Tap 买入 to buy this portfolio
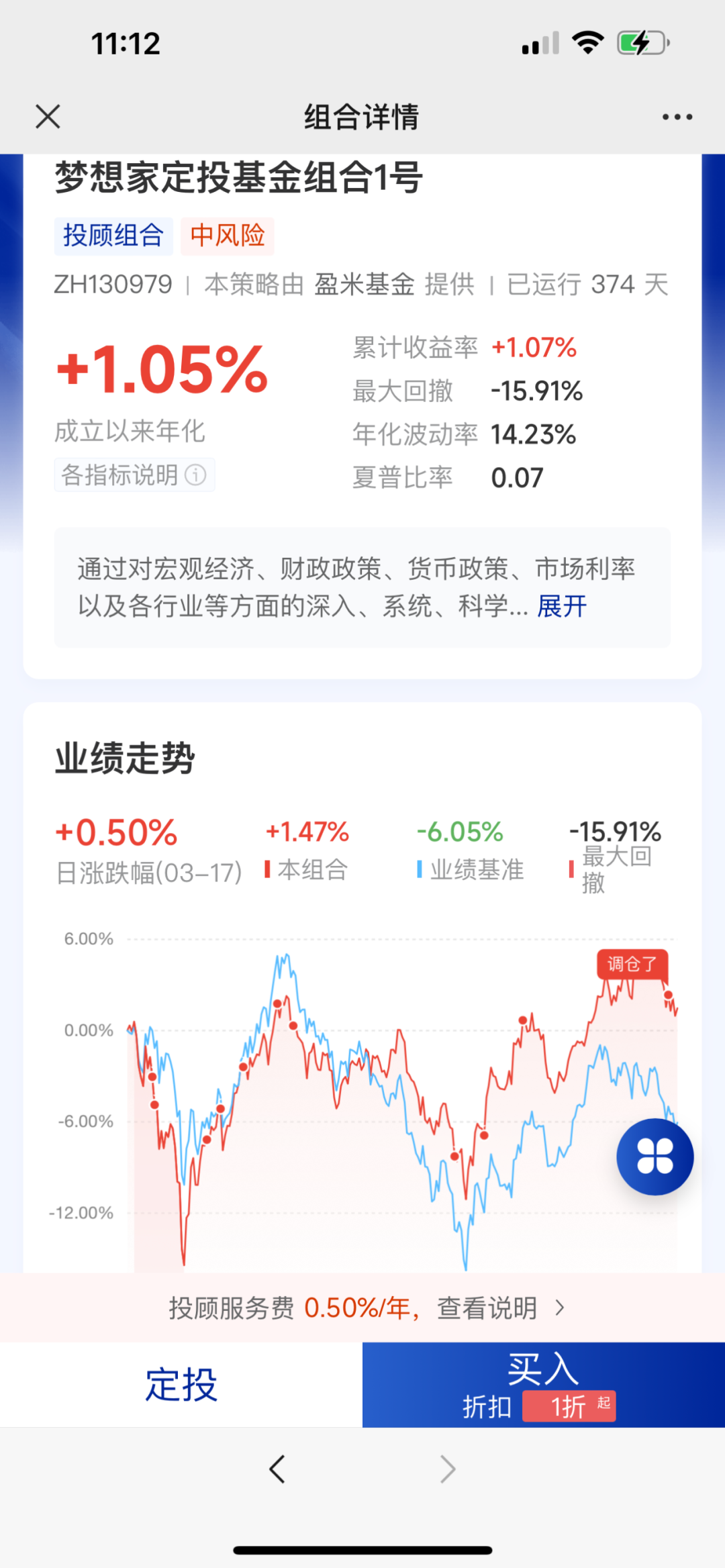This screenshot has height=1568, width=725. (544, 1384)
